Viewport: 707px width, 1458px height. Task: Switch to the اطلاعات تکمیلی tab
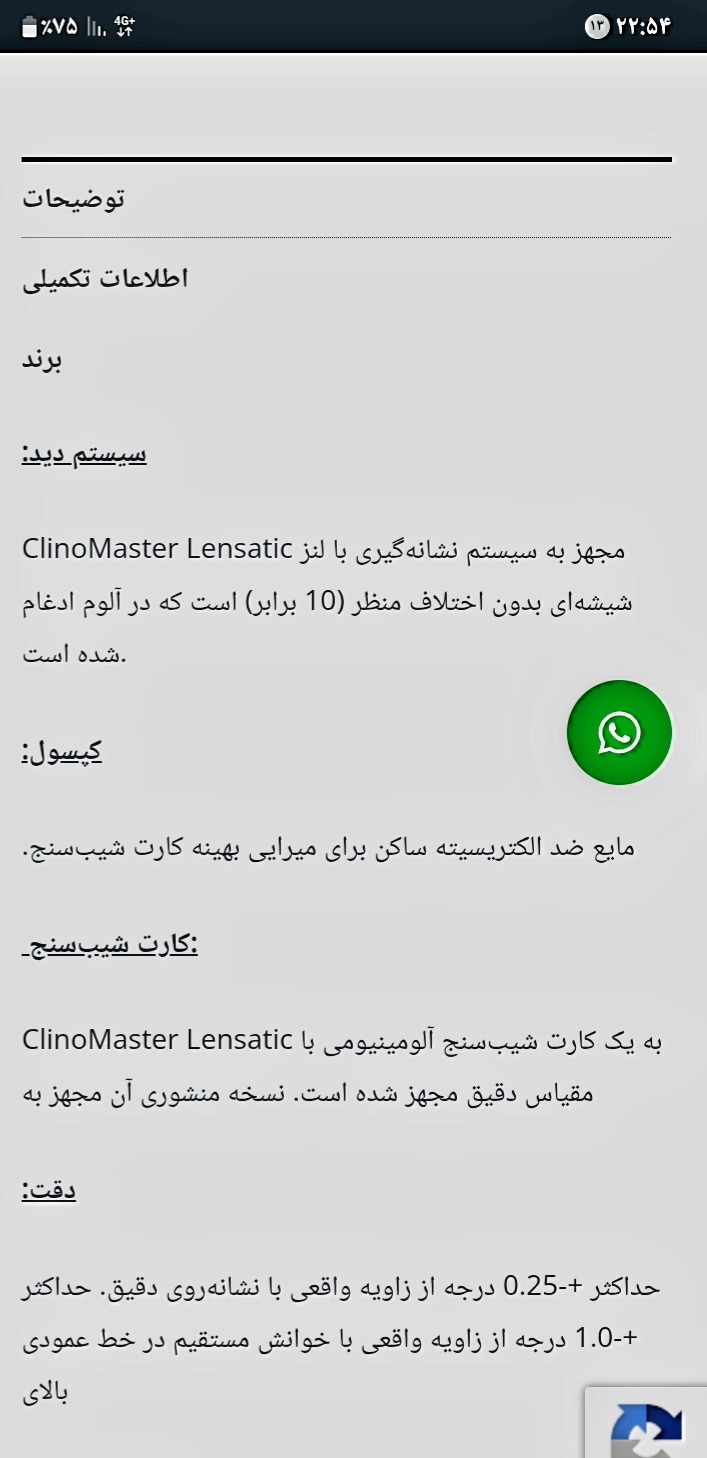(x=105, y=278)
